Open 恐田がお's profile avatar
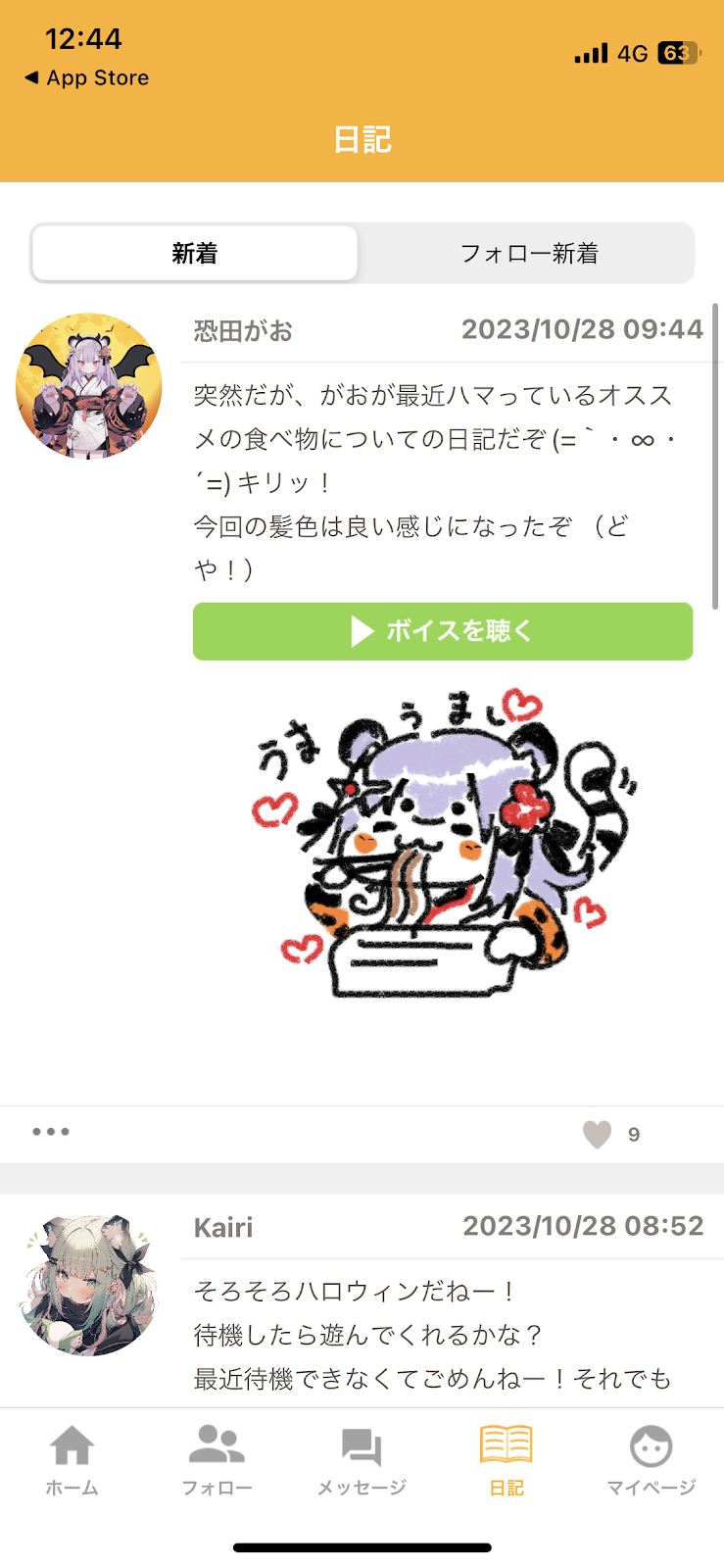The image size is (724, 1568). (x=88, y=386)
